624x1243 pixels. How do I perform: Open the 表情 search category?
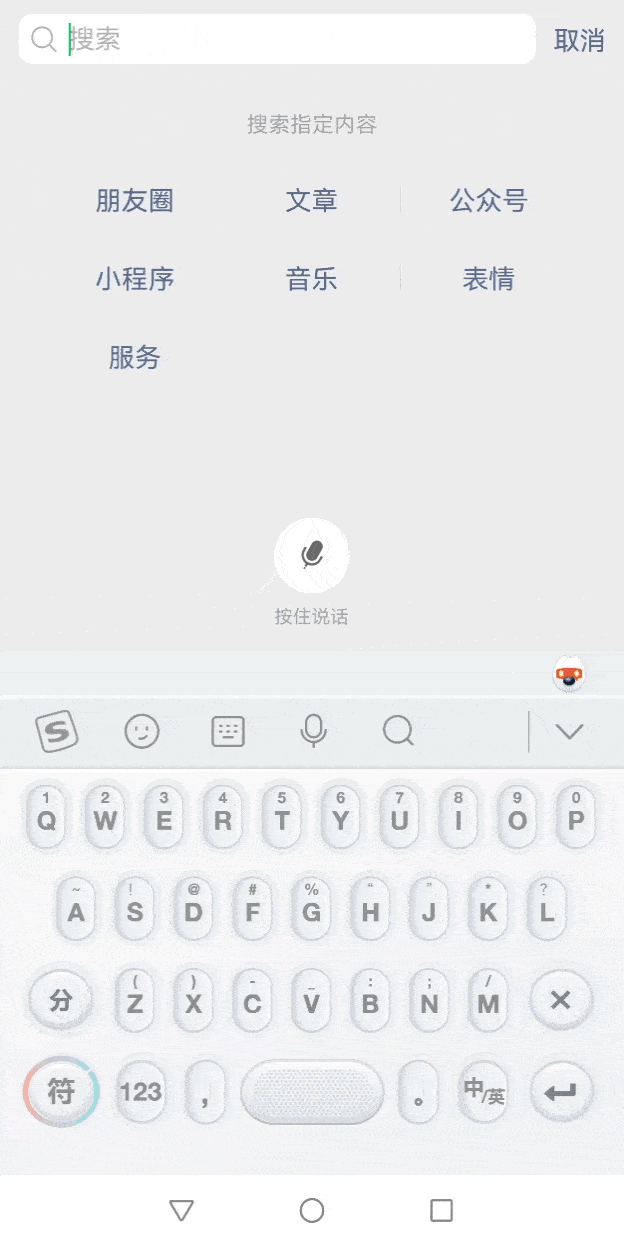pyautogui.click(x=488, y=279)
